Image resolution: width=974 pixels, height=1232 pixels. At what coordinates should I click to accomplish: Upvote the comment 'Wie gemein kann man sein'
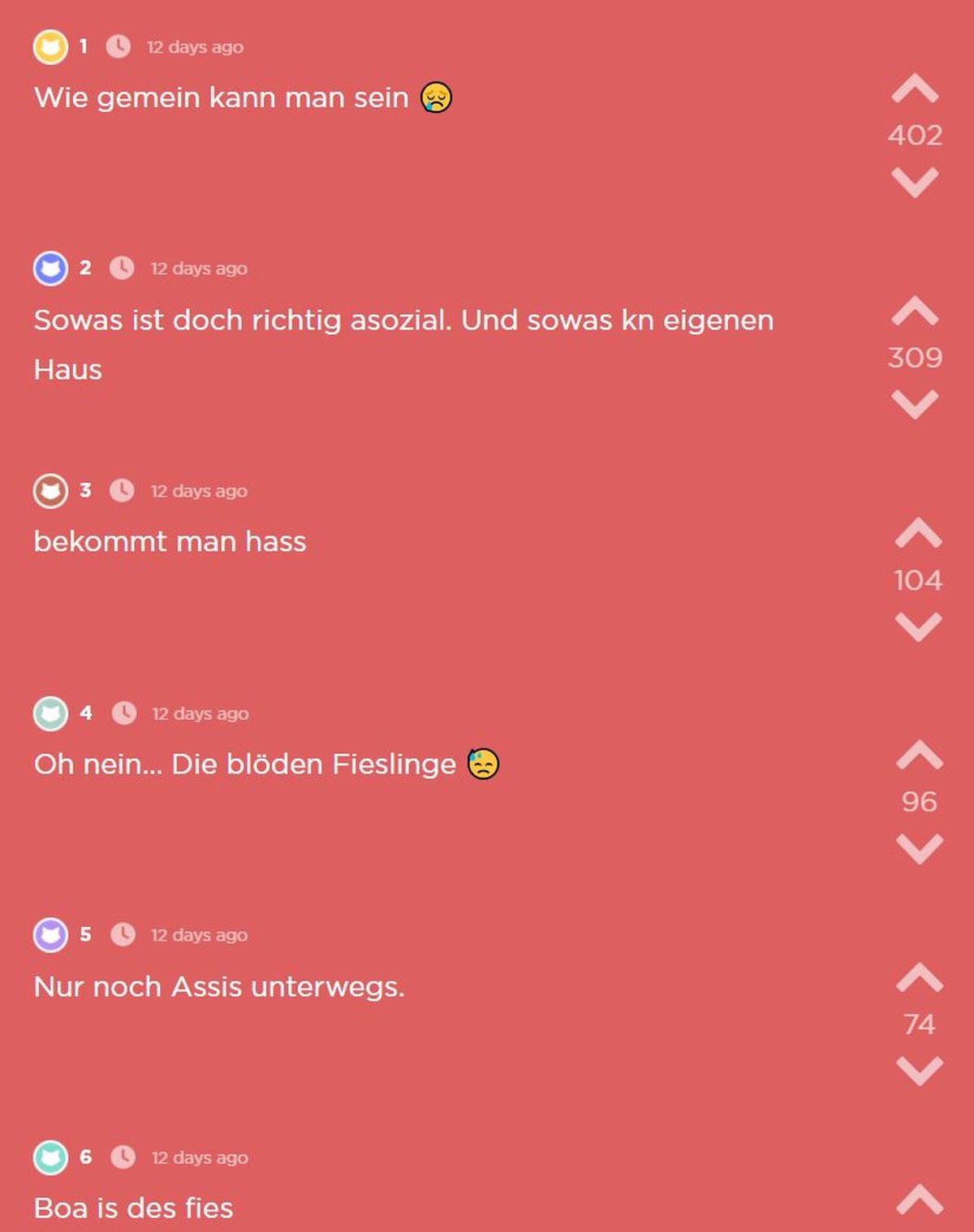coord(915,89)
